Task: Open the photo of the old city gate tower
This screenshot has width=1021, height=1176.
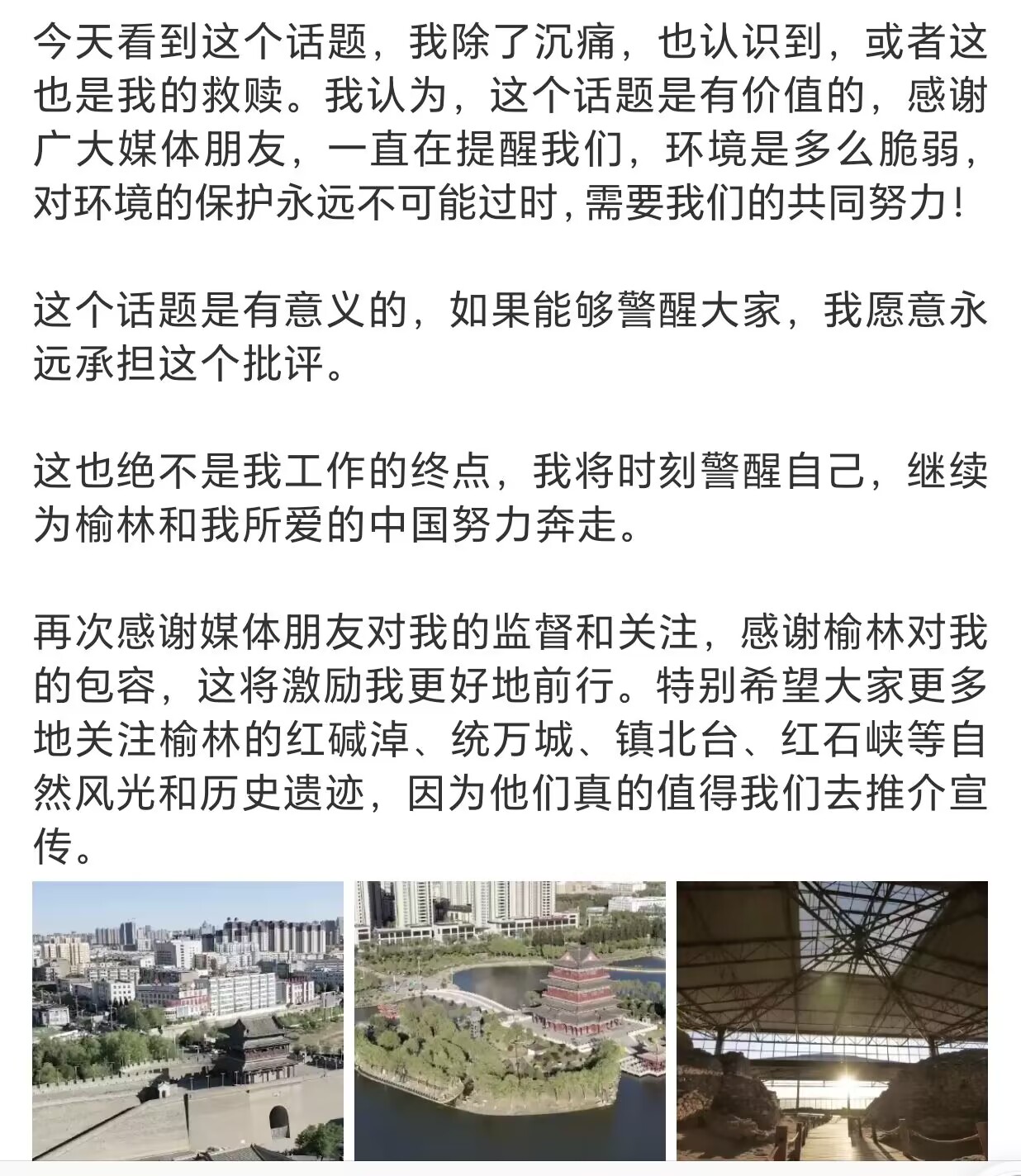Action: tap(188, 1021)
